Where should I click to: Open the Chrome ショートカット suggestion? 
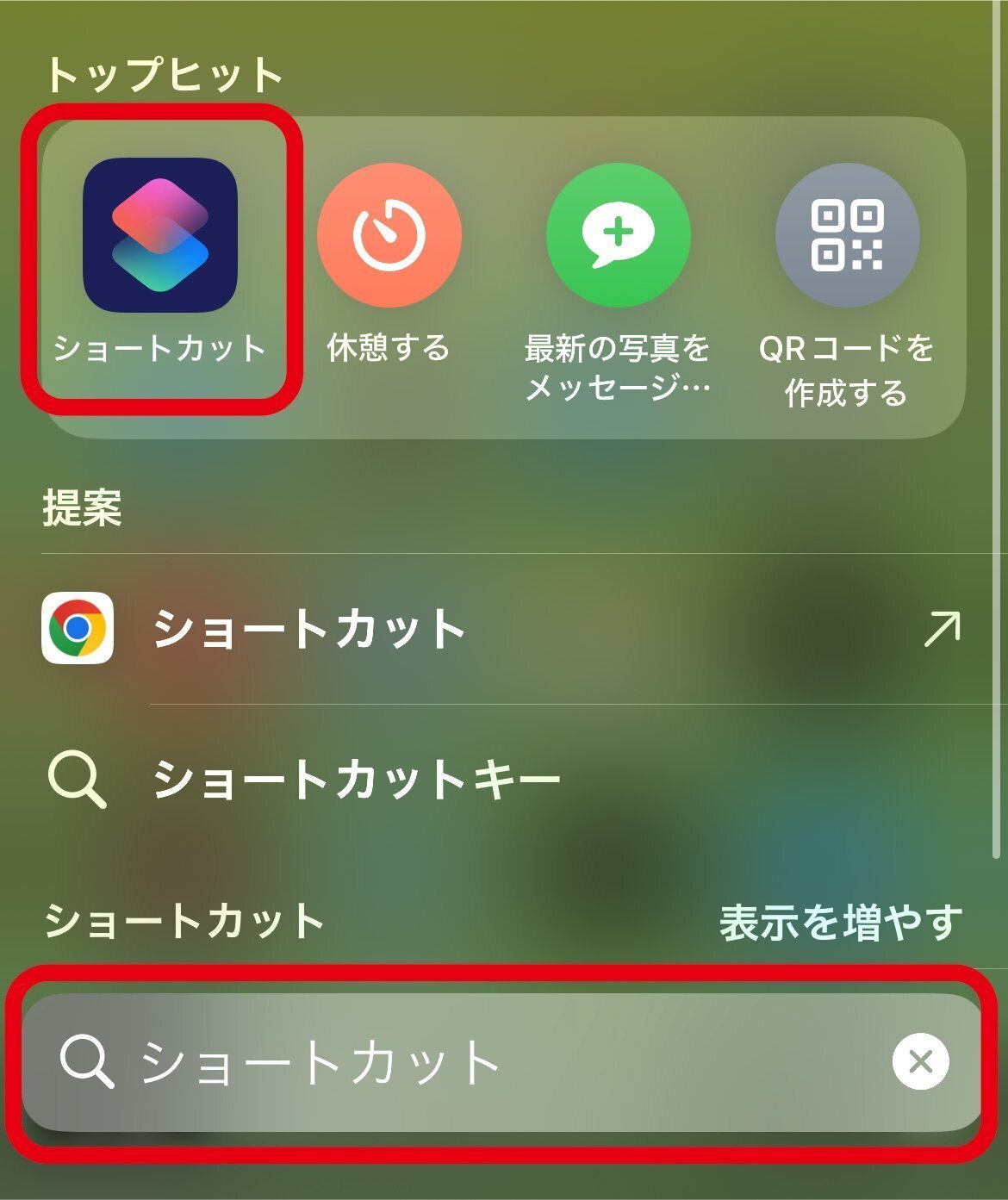[500, 628]
